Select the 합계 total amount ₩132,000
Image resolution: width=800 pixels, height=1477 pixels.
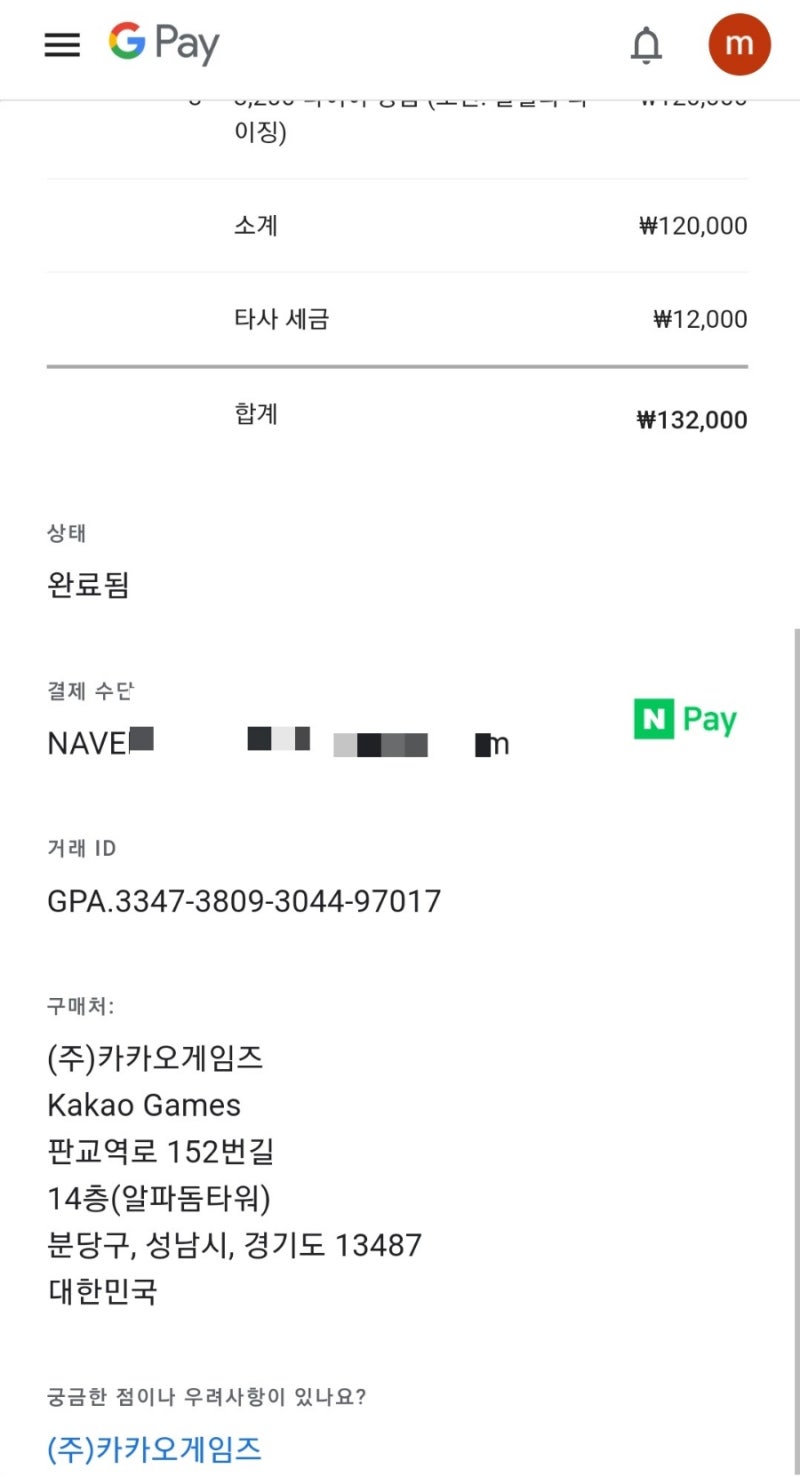coord(690,419)
